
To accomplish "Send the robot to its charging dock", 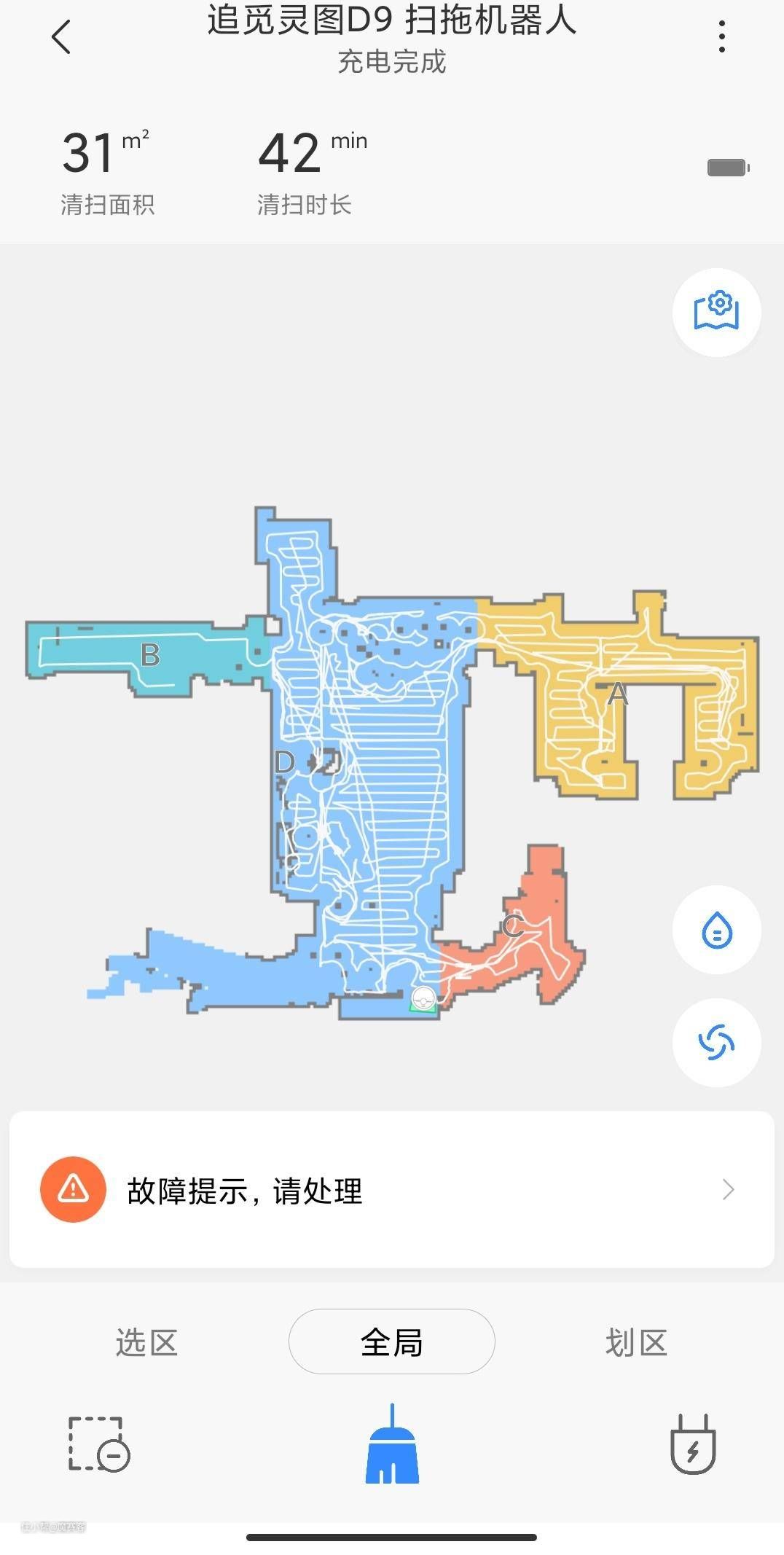I will 692,1444.
